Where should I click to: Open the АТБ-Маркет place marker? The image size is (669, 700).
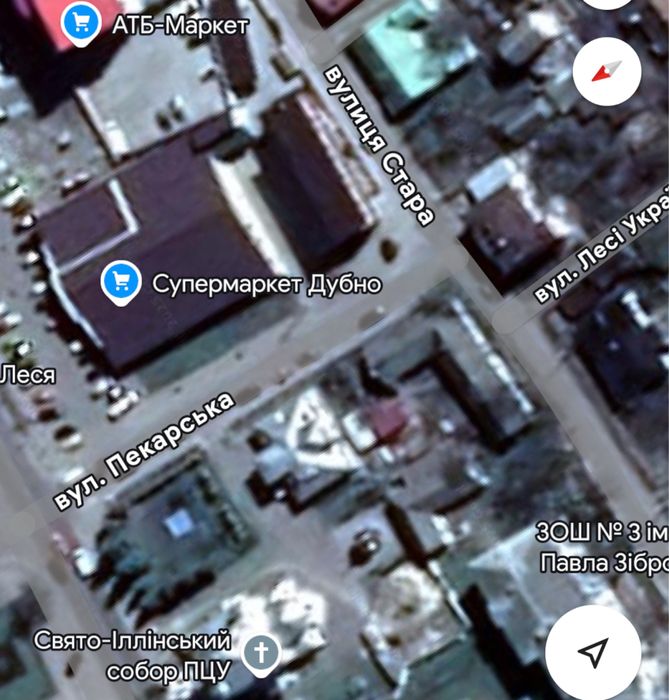[79, 24]
